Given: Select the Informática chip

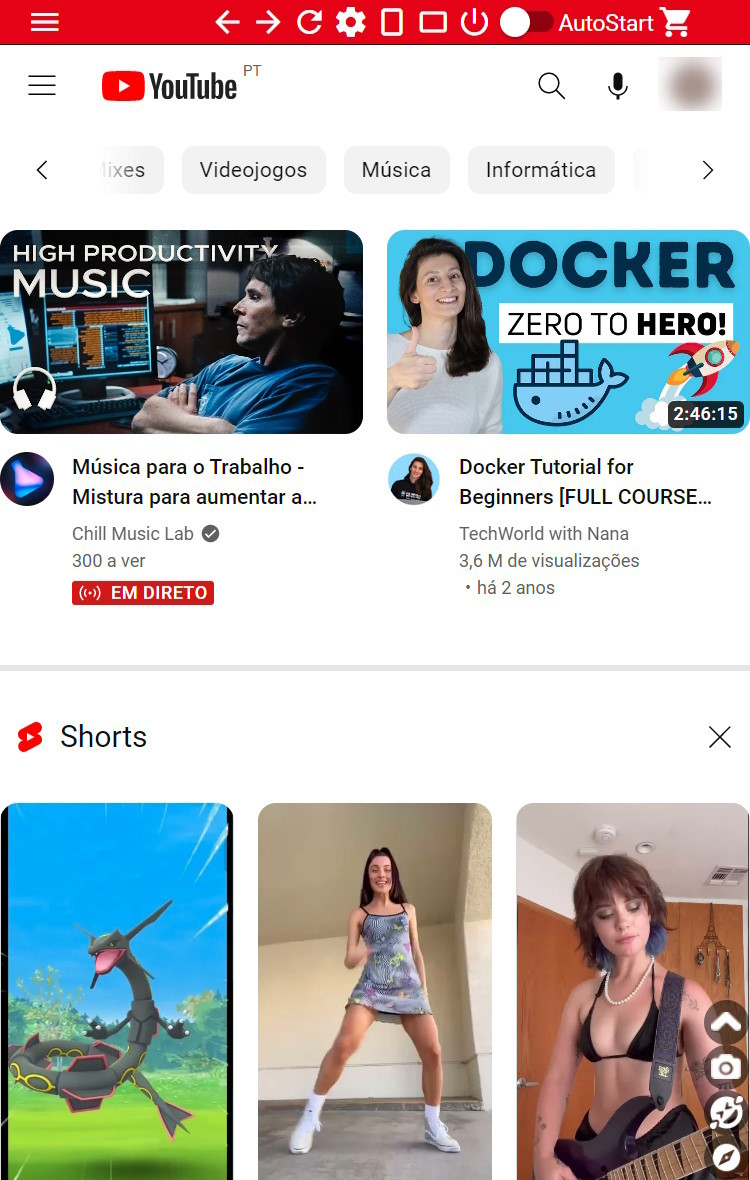Looking at the screenshot, I should pos(540,170).
